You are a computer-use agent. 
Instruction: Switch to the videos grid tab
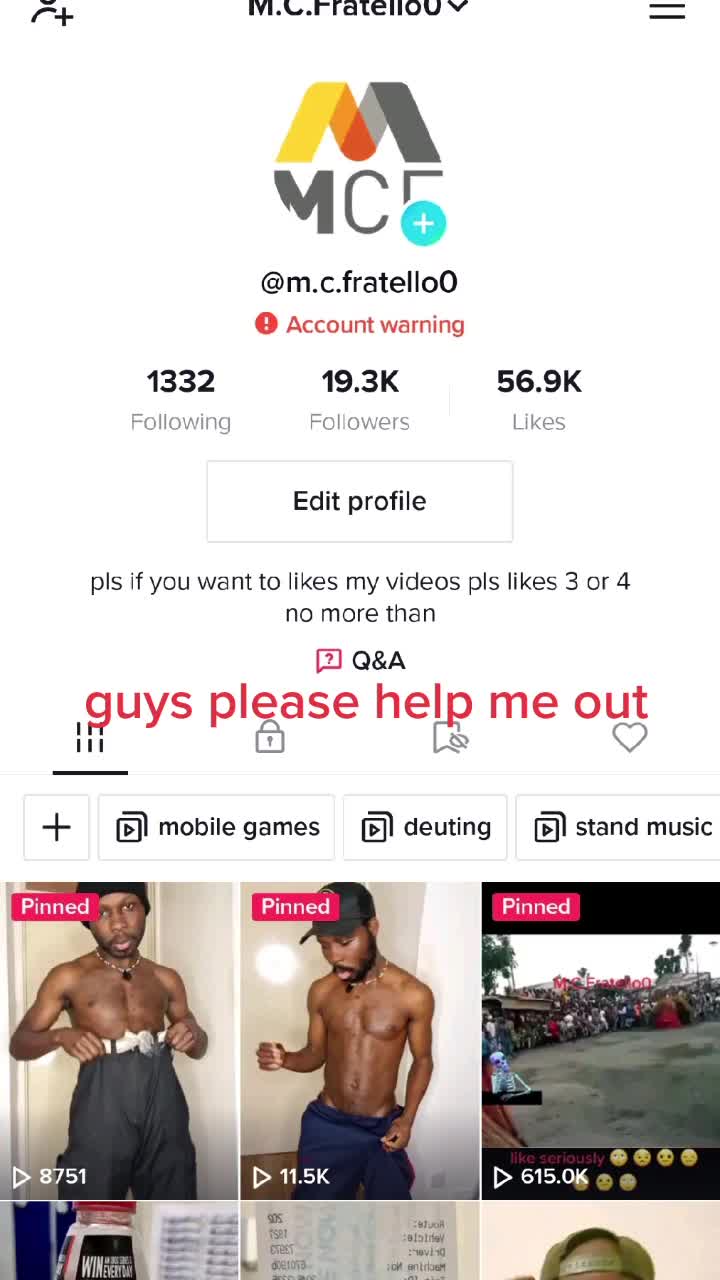point(90,739)
